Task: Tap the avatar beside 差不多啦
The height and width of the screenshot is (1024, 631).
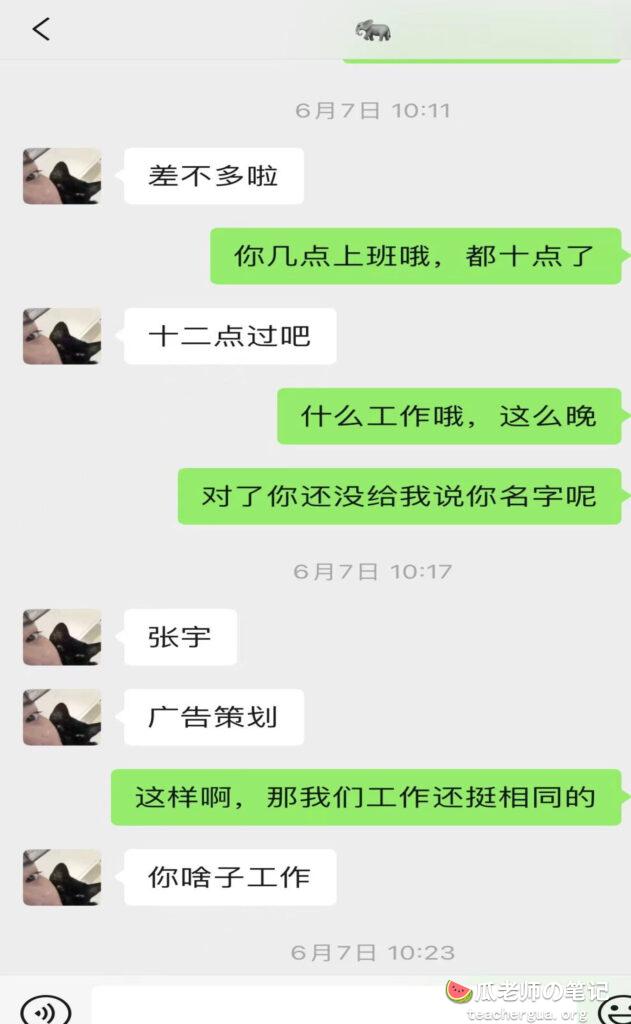Action: (x=62, y=177)
